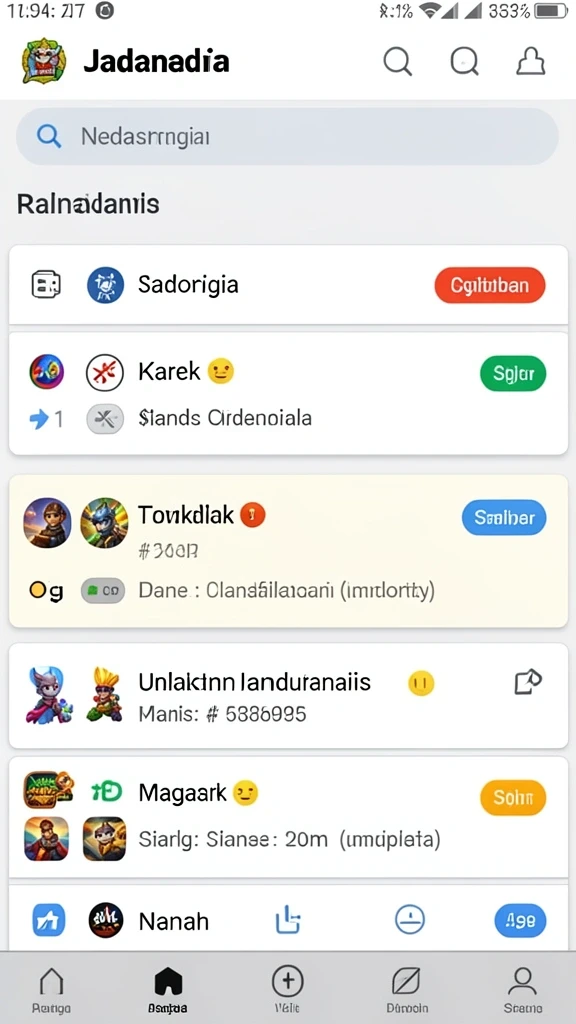Image resolution: width=576 pixels, height=1024 pixels.
Task: Tap the green button next to Karek
Action: tap(513, 374)
